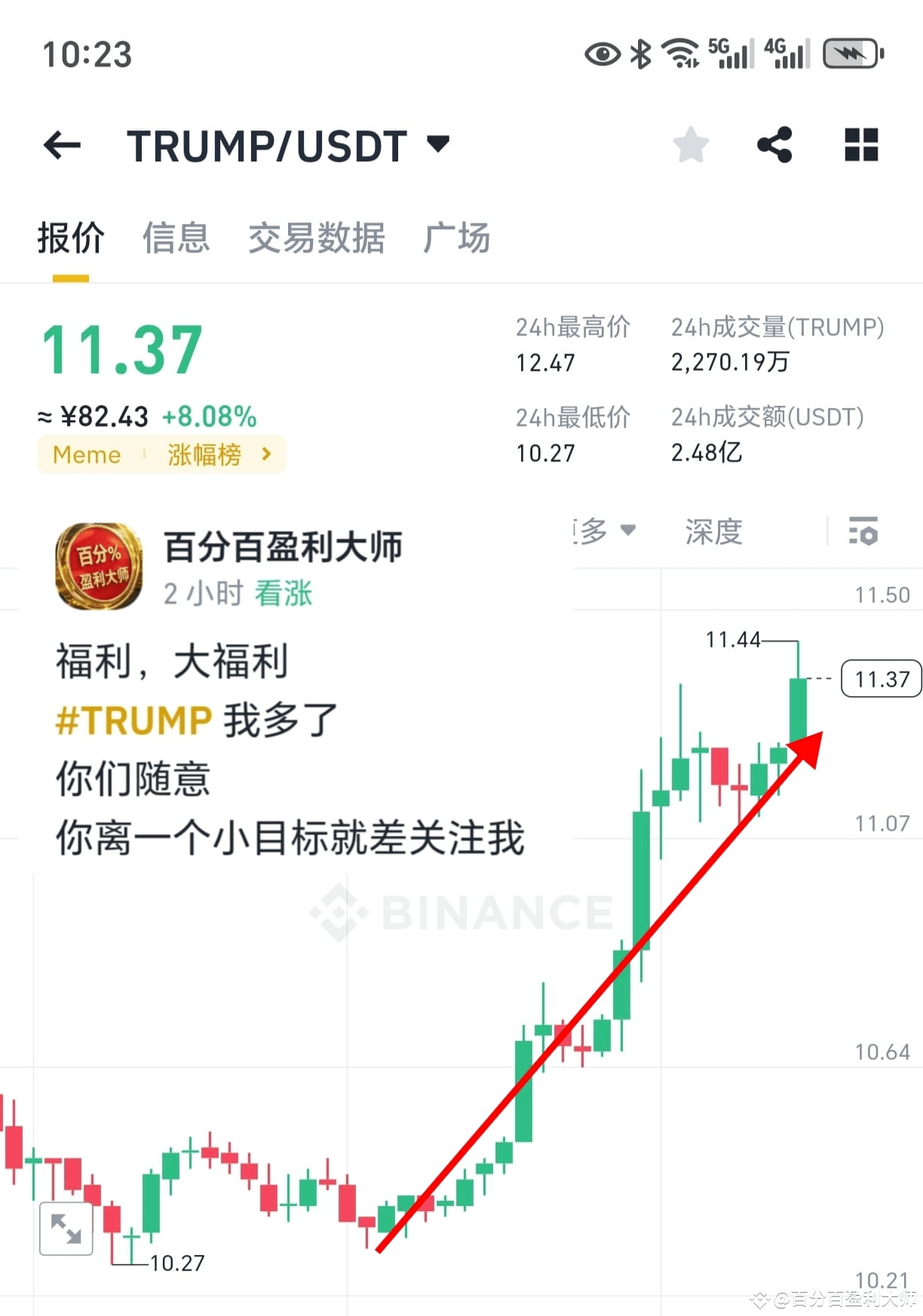Open the share options icon
Image resolution: width=923 pixels, height=1316 pixels.
point(775,144)
